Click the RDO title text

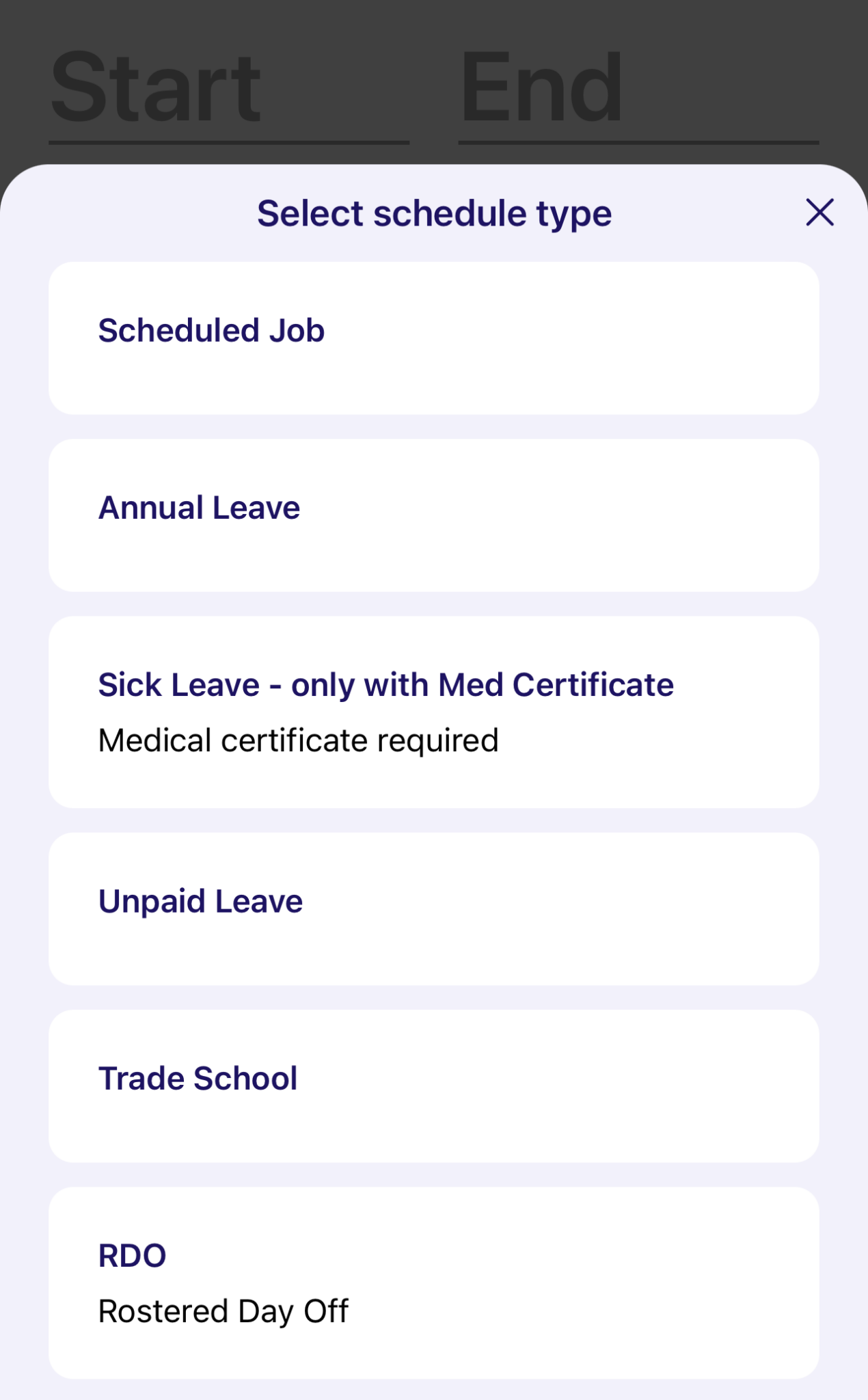131,1254
